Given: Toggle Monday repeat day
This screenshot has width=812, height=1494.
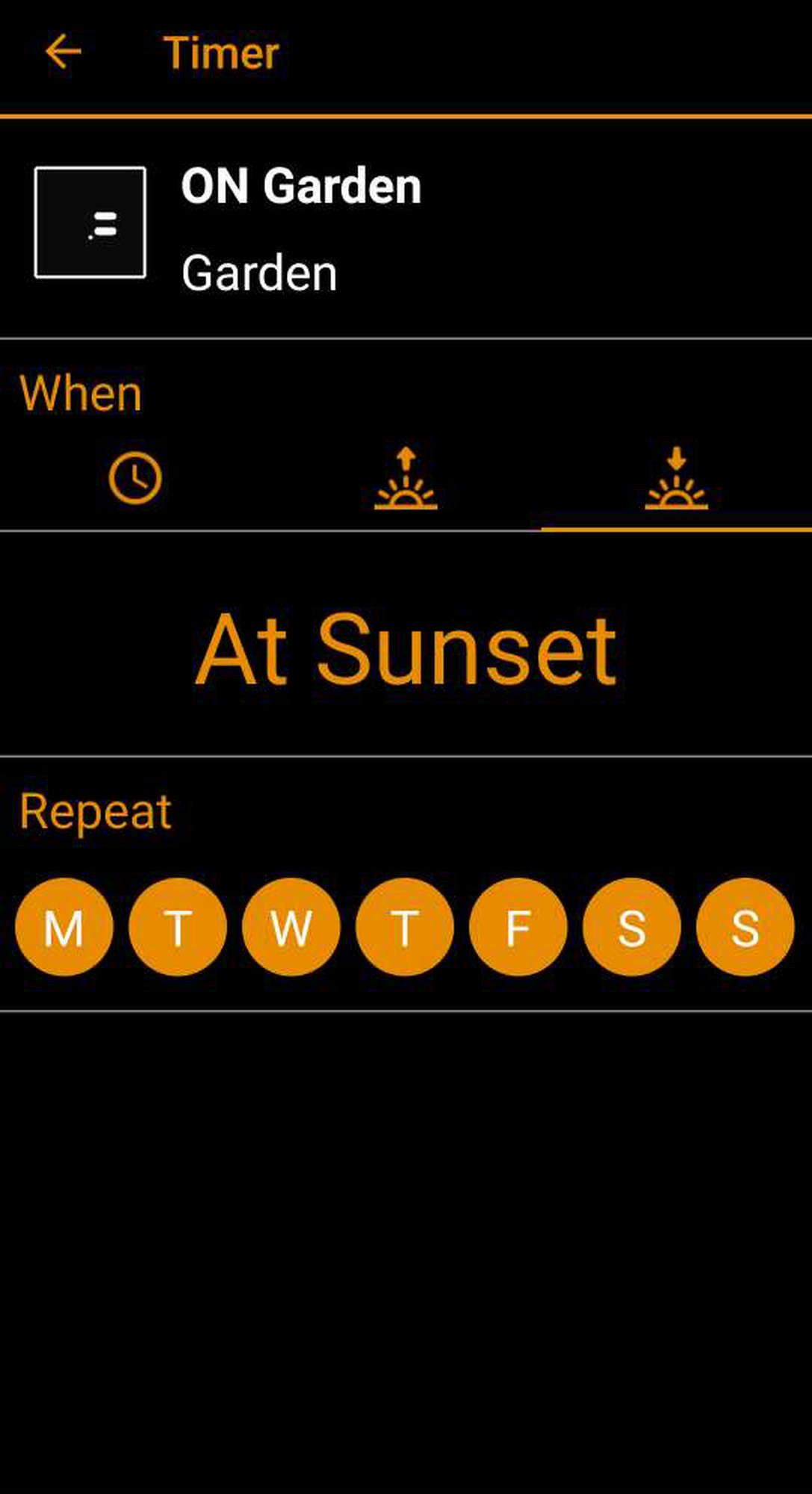Looking at the screenshot, I should (x=64, y=926).
